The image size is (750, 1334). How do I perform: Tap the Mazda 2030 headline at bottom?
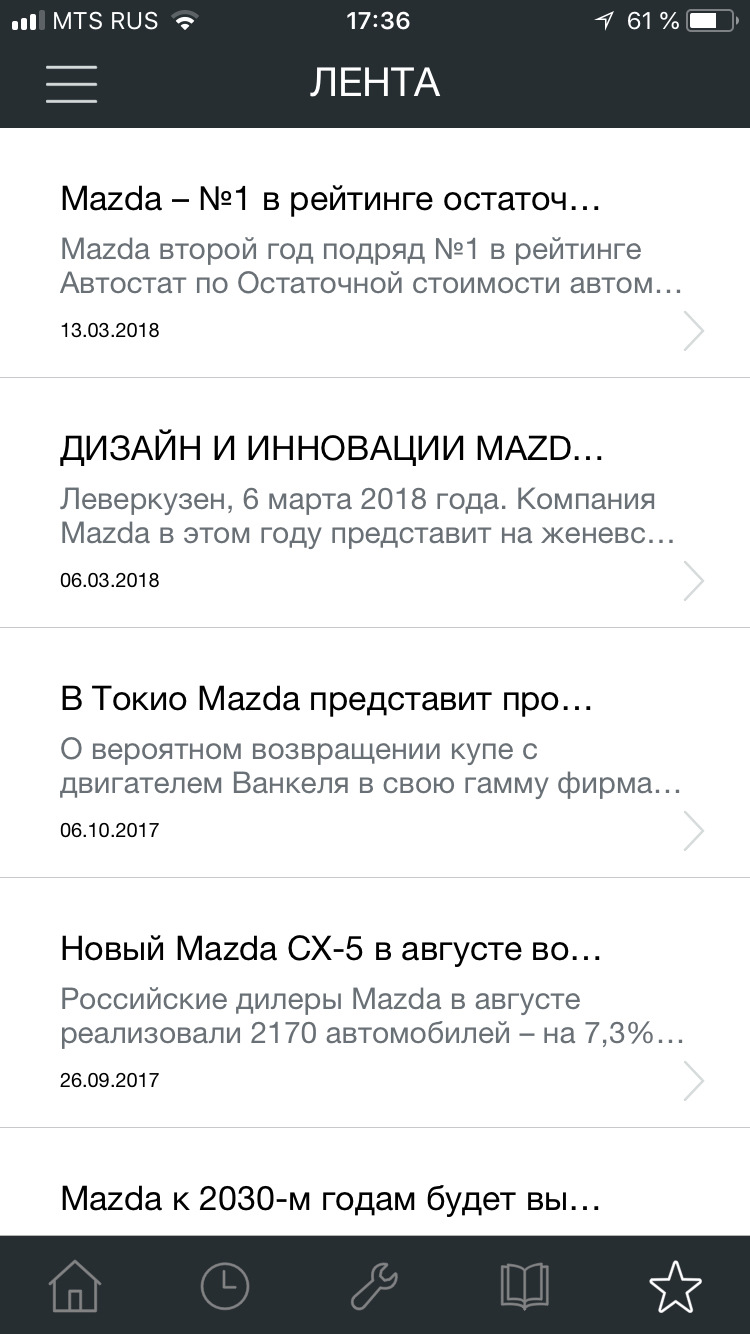click(x=330, y=1198)
